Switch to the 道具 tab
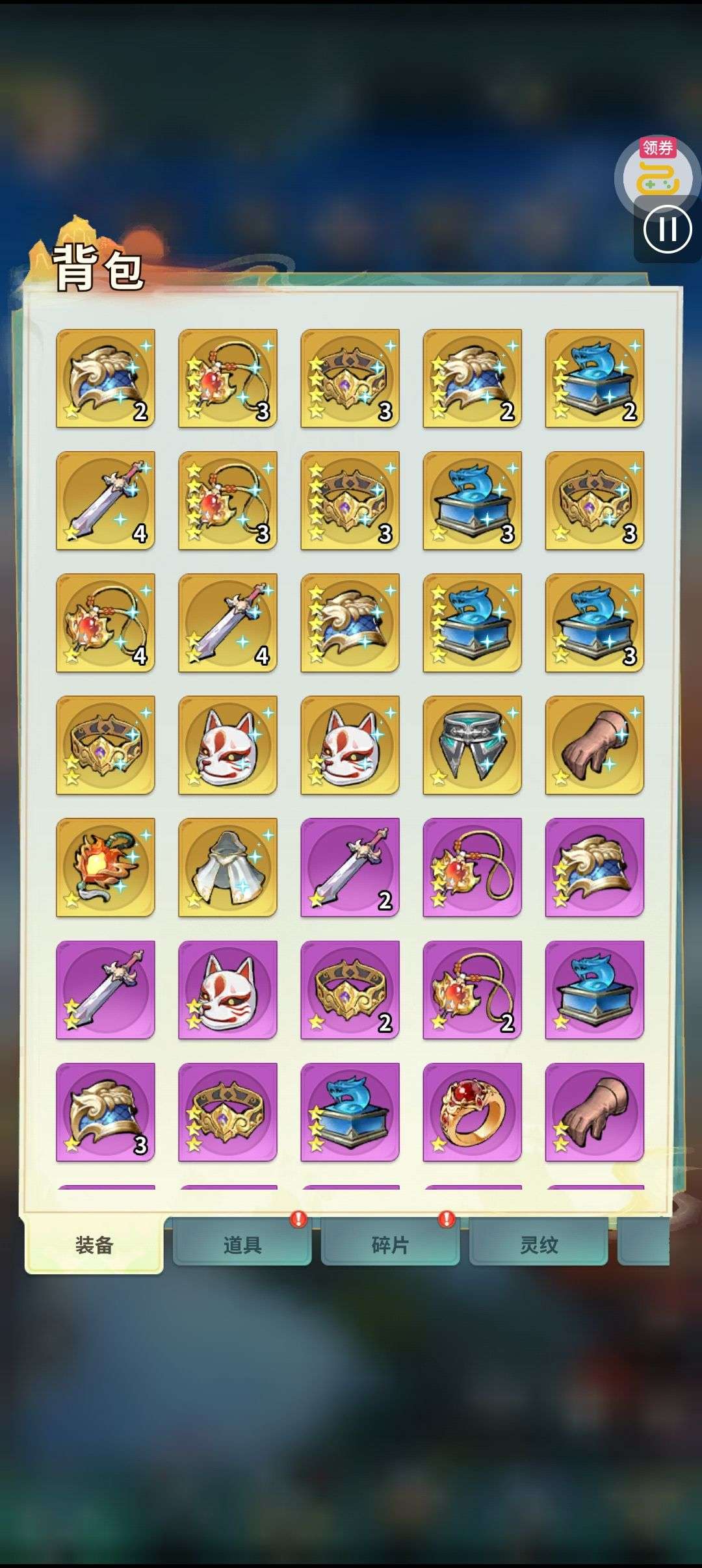 pyautogui.click(x=242, y=1245)
